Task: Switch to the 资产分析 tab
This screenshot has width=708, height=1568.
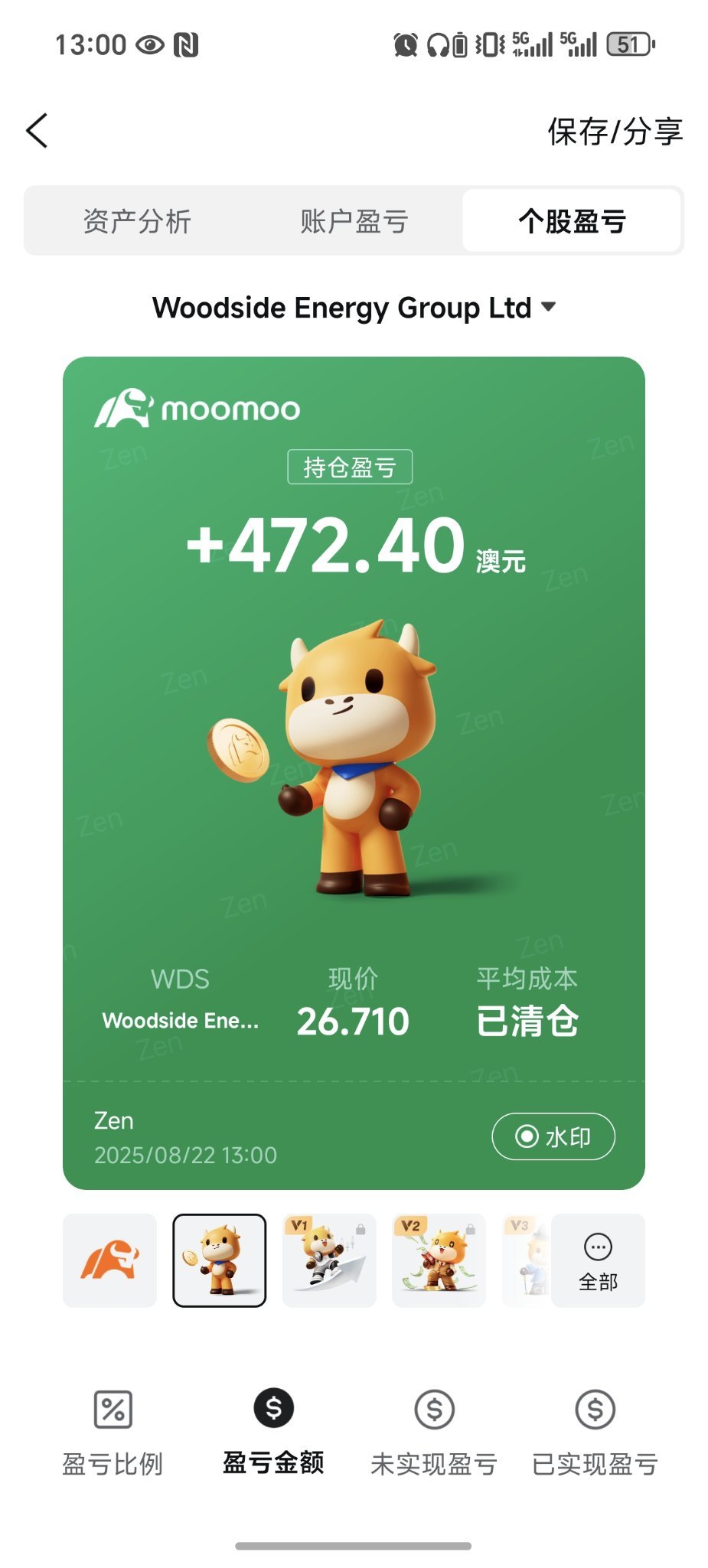Action: tap(137, 221)
